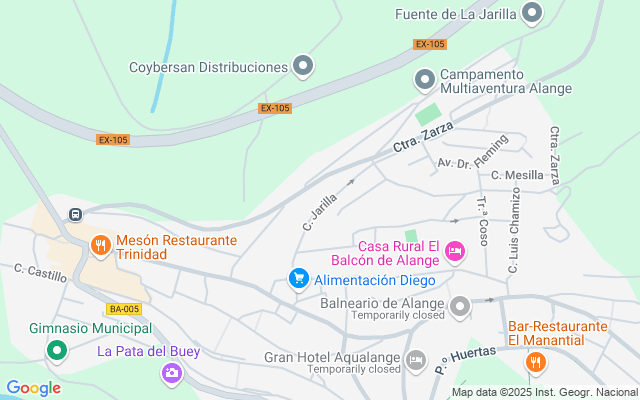640x400 pixels.
Task: Open the Fuente de La Jarilla marker
Action: coord(532,13)
